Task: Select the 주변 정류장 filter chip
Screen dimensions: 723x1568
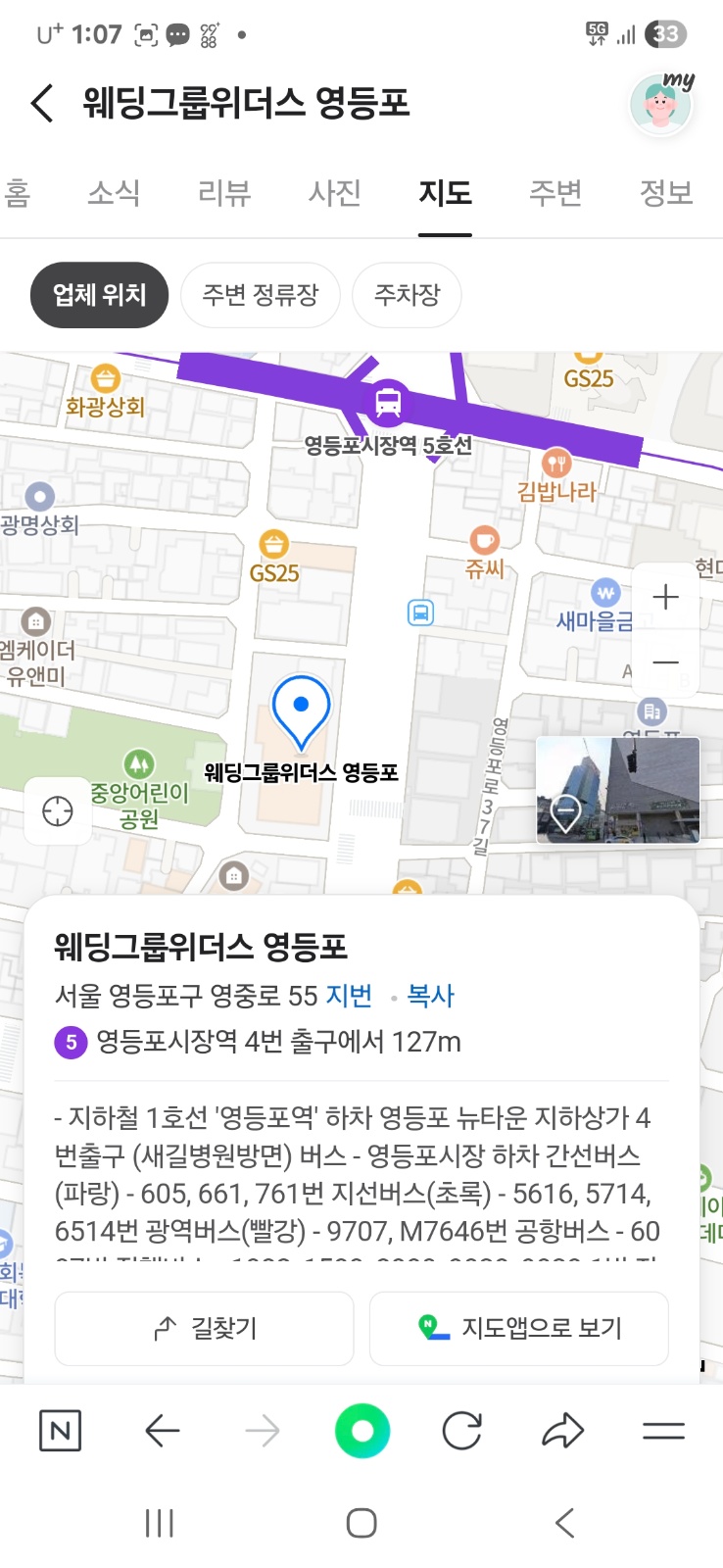Action: pyautogui.click(x=261, y=294)
